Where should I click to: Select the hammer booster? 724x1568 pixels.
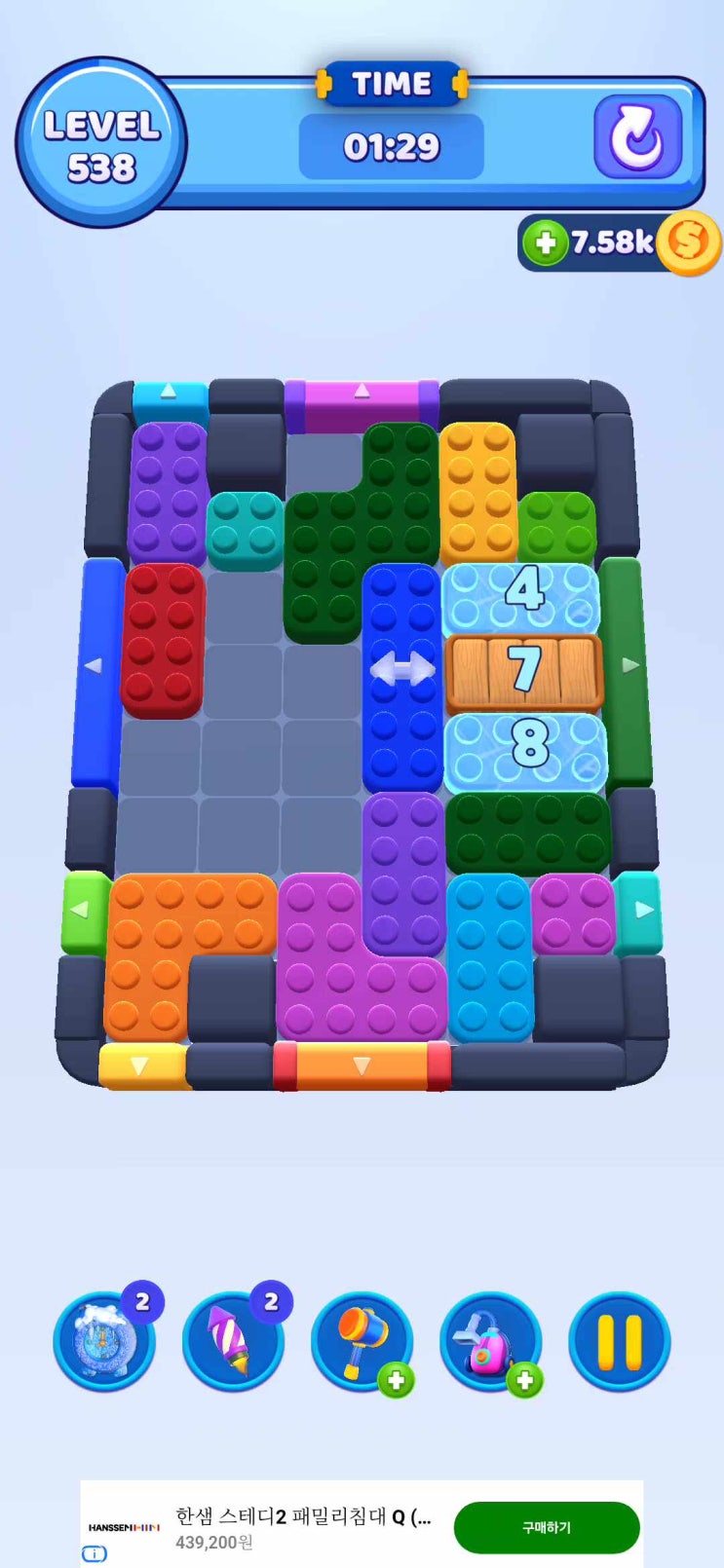(362, 1340)
